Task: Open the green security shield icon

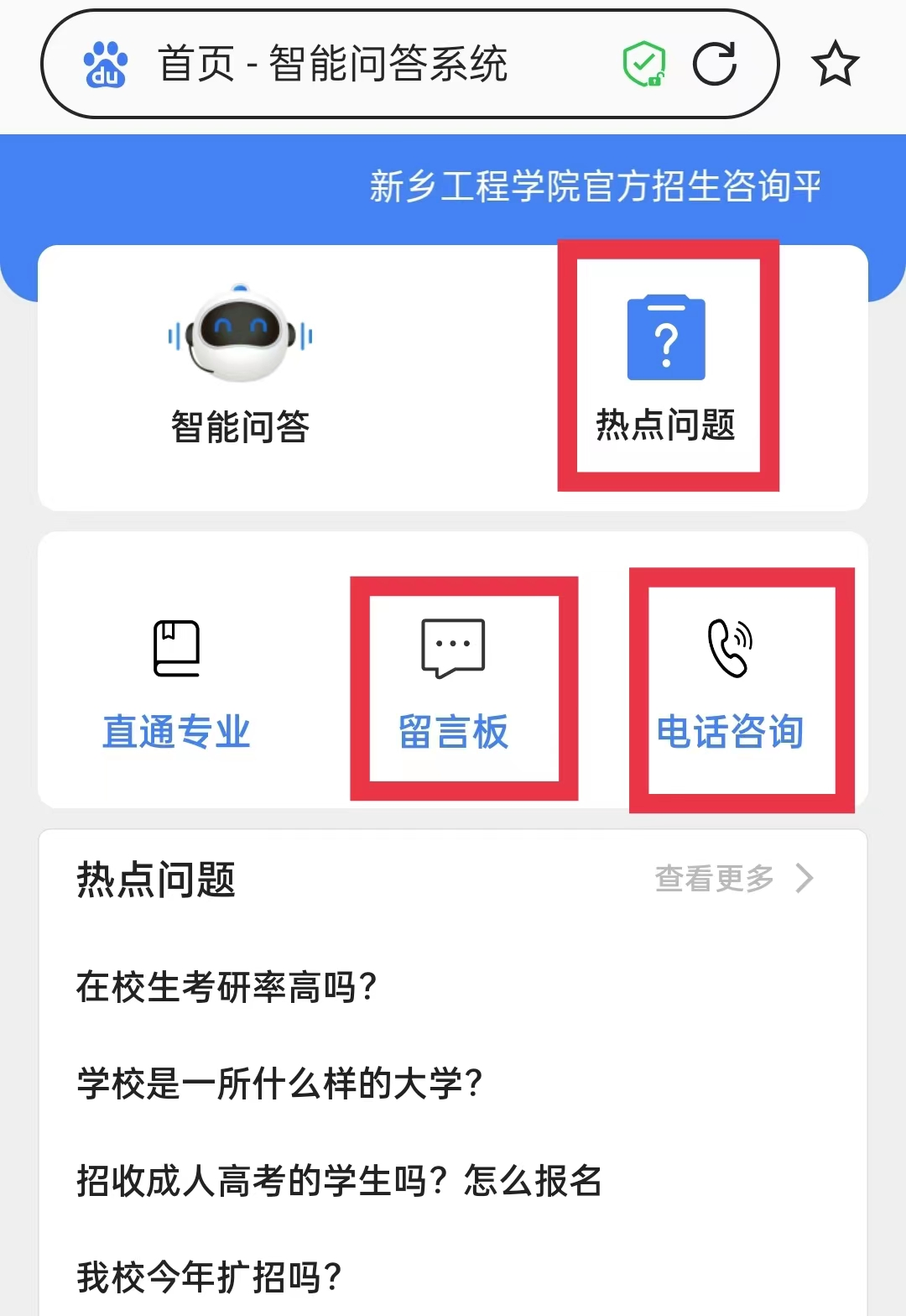Action: point(644,65)
